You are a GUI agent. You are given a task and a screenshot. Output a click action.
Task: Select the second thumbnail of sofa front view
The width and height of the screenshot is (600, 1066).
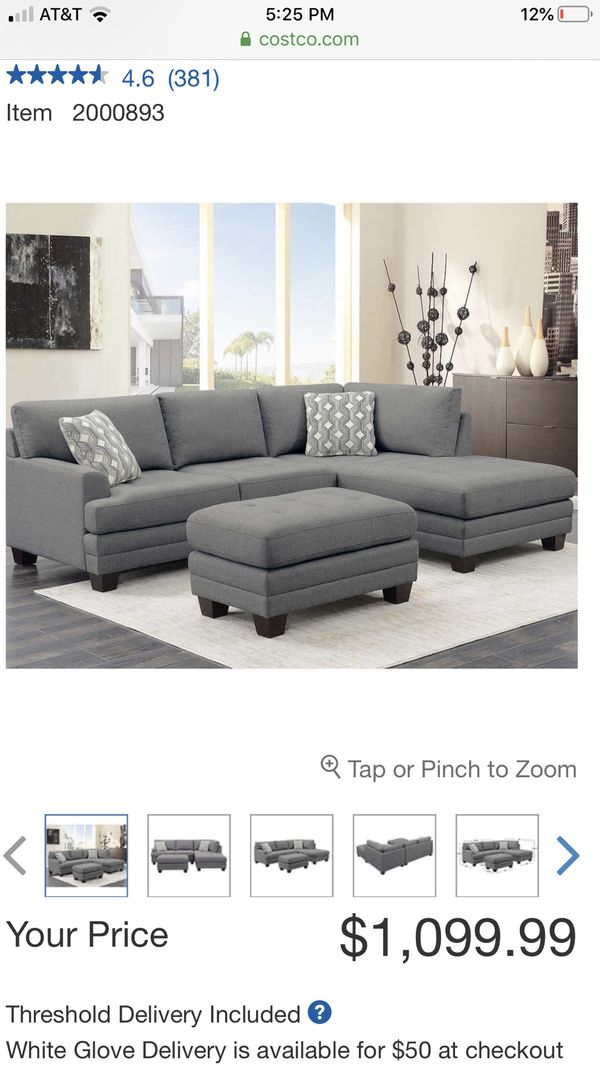[x=189, y=855]
